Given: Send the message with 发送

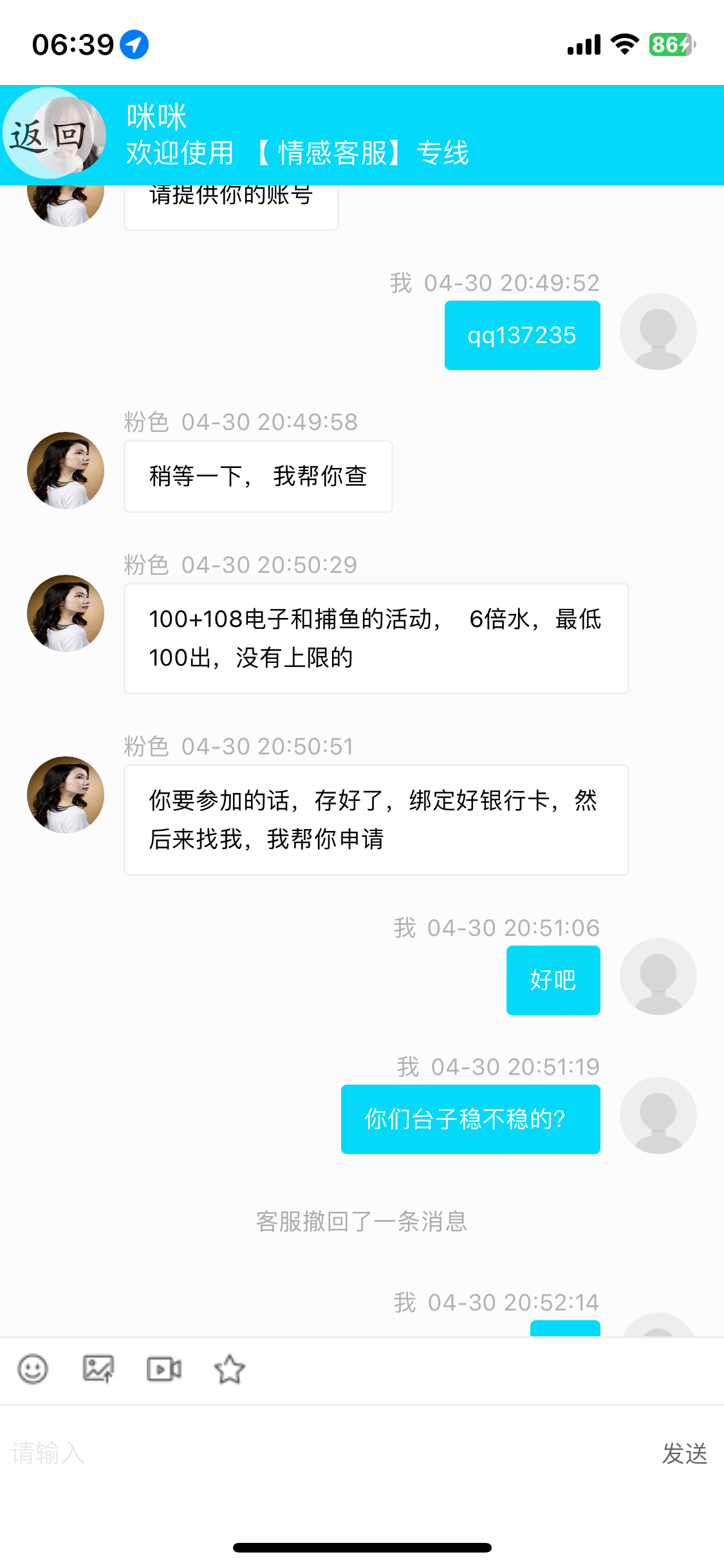Looking at the screenshot, I should [x=684, y=1453].
